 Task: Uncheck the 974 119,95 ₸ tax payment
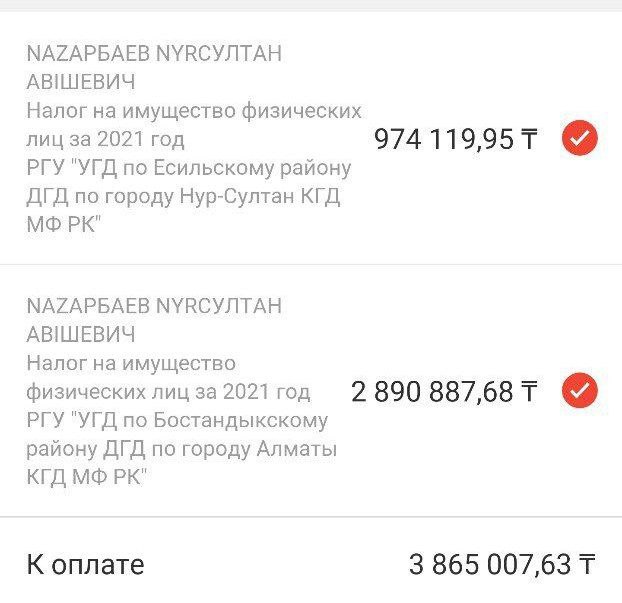click(580, 139)
